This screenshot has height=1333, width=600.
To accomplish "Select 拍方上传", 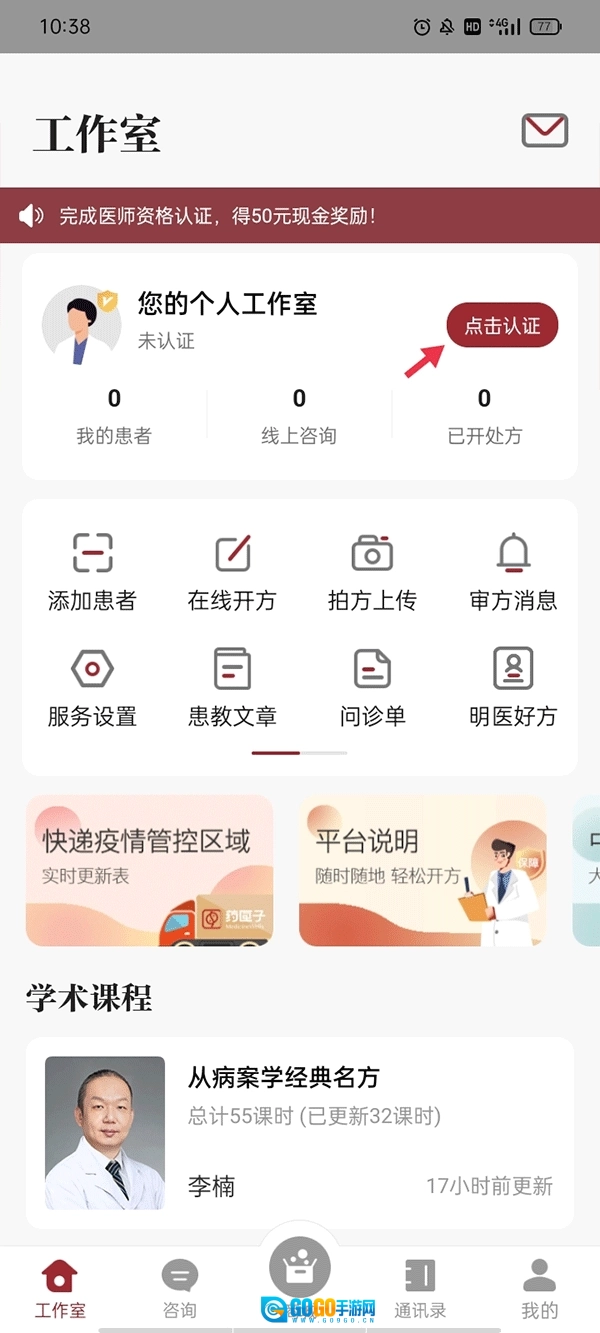I will [x=372, y=572].
